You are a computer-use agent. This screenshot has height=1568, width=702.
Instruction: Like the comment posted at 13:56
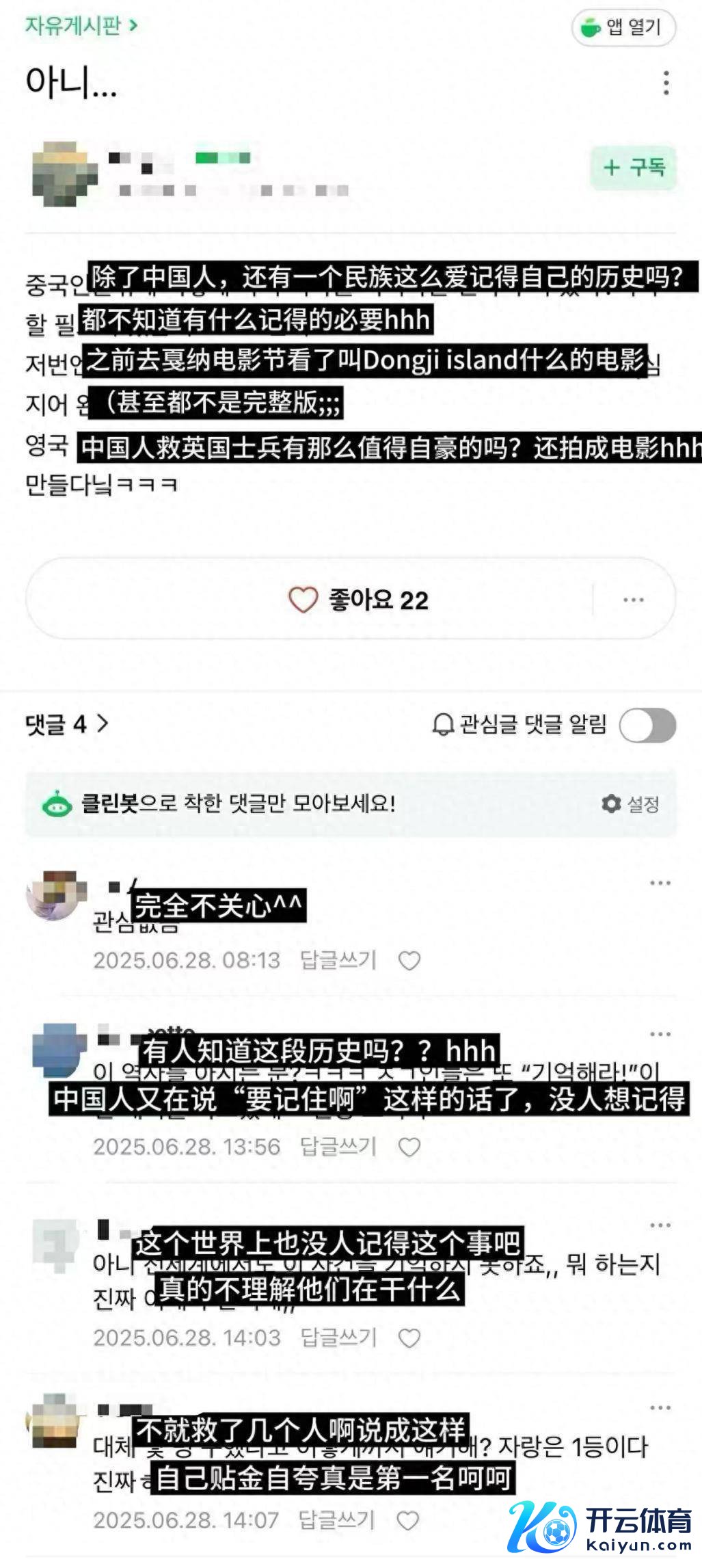(409, 1147)
